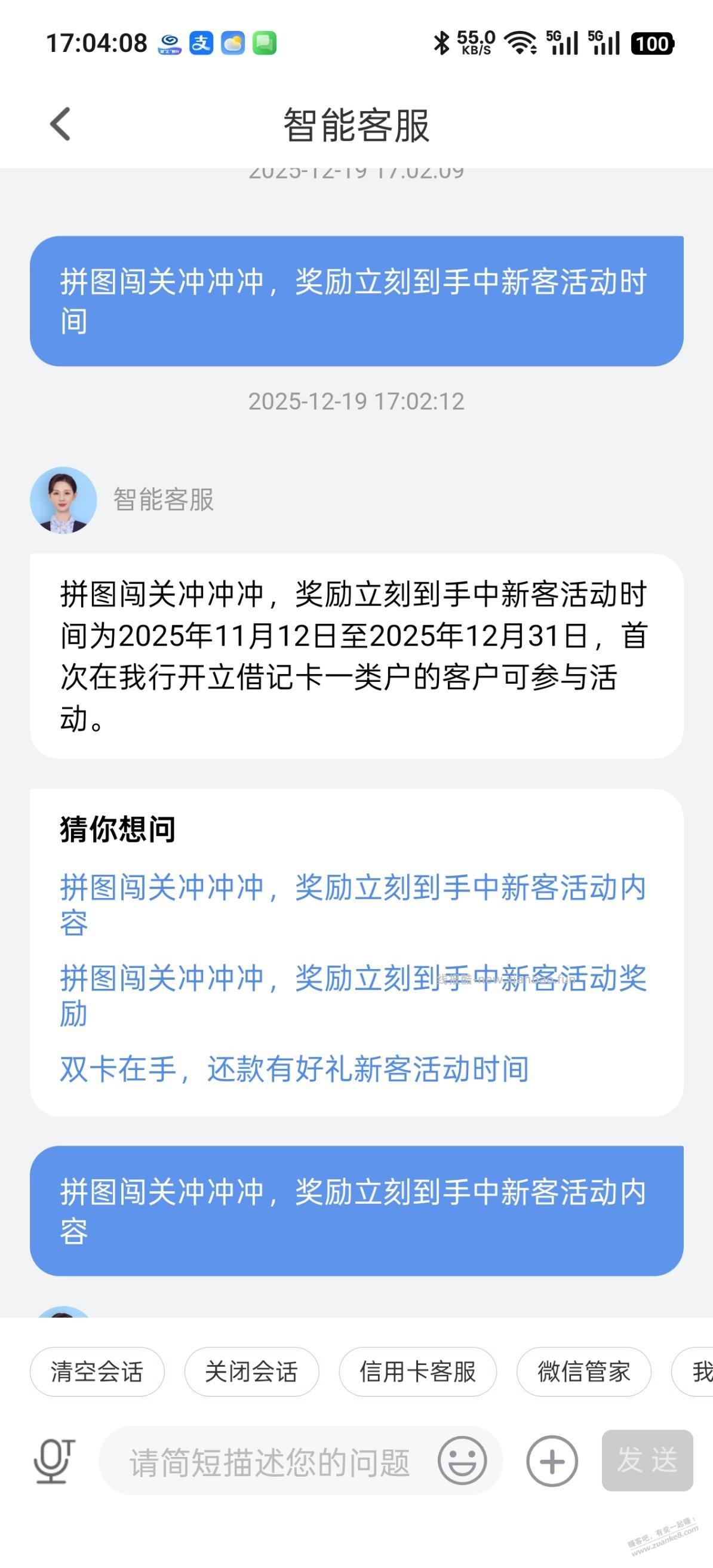The height and width of the screenshot is (1568, 713).
Task: Tap the 发送 send button
Action: click(647, 1464)
